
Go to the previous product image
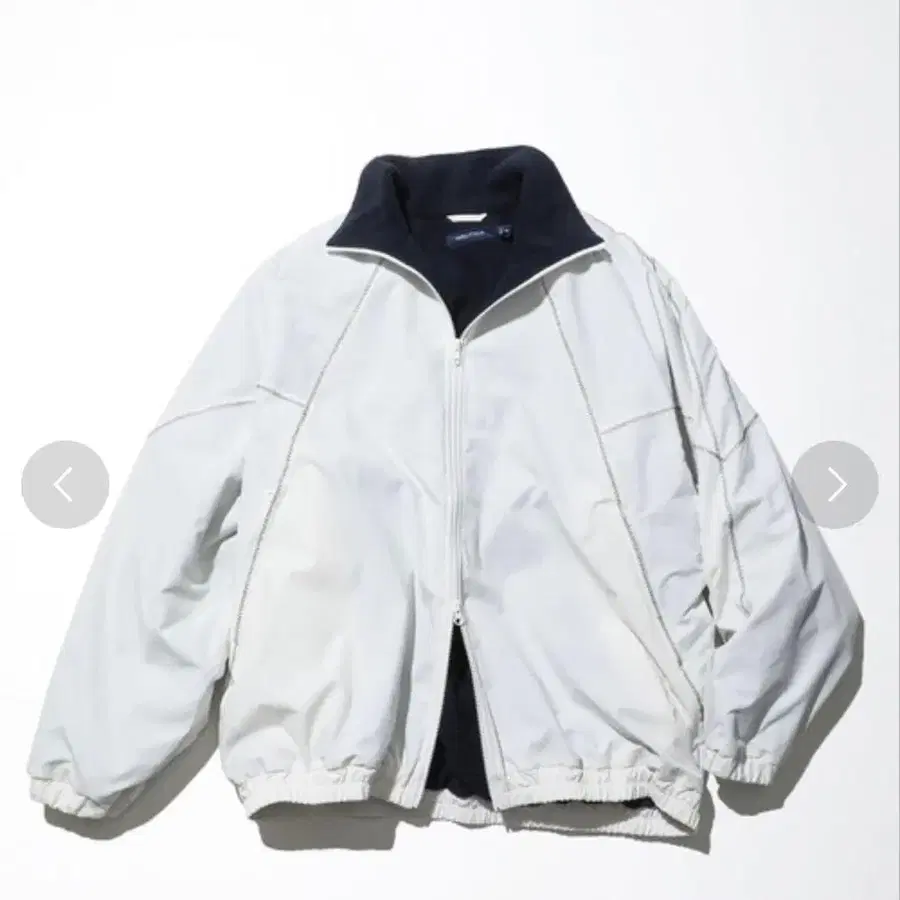click(65, 485)
